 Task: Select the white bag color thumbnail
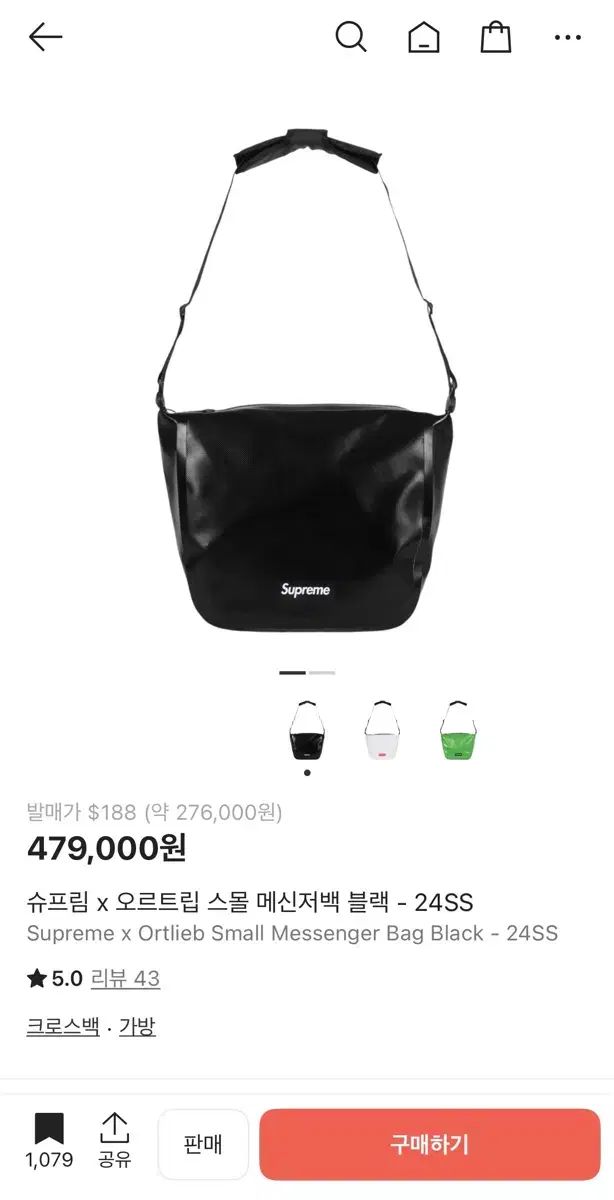pyautogui.click(x=381, y=731)
